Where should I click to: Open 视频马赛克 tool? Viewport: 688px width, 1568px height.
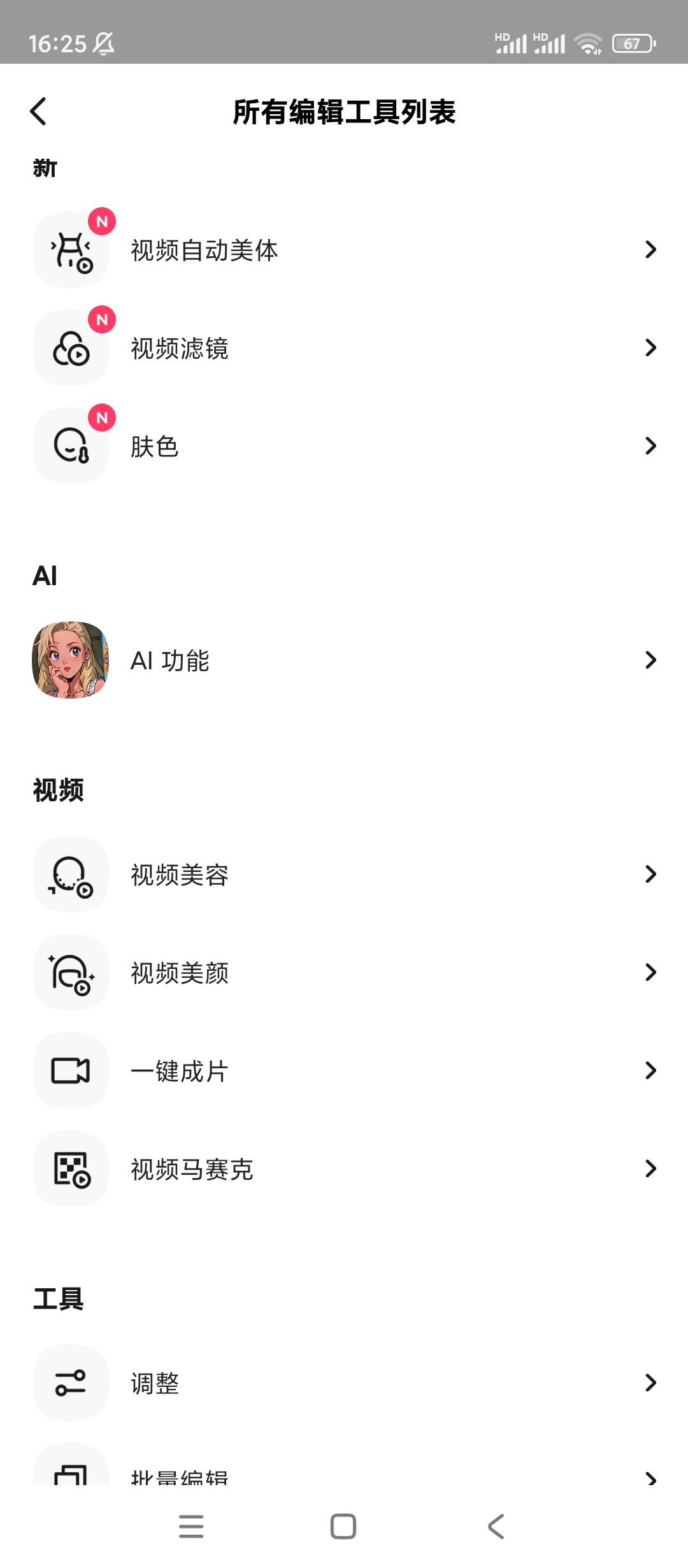pyautogui.click(x=344, y=1169)
